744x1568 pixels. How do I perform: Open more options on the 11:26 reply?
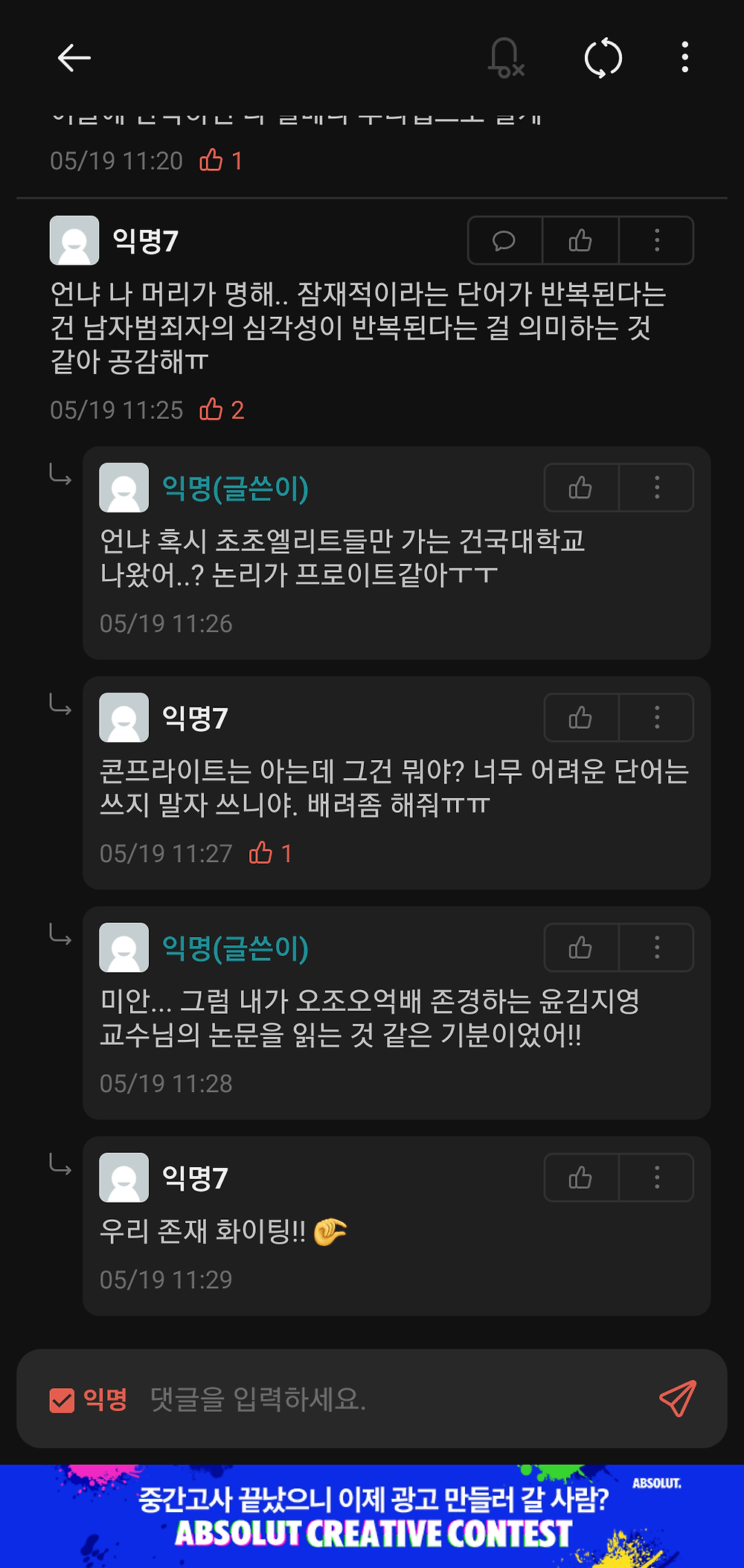coord(656,488)
